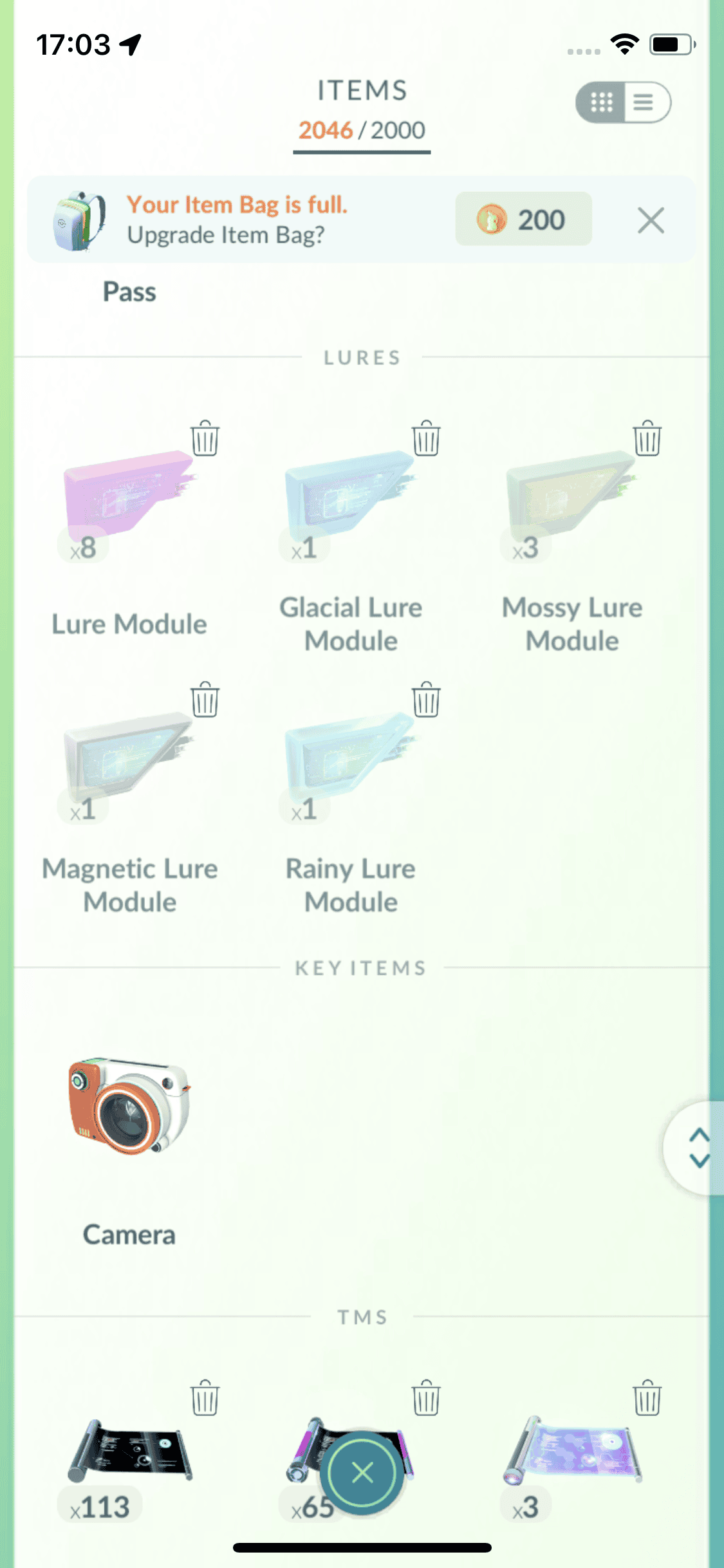Open the x3 TM item
This screenshot has width=724, height=1568.
571,1451
